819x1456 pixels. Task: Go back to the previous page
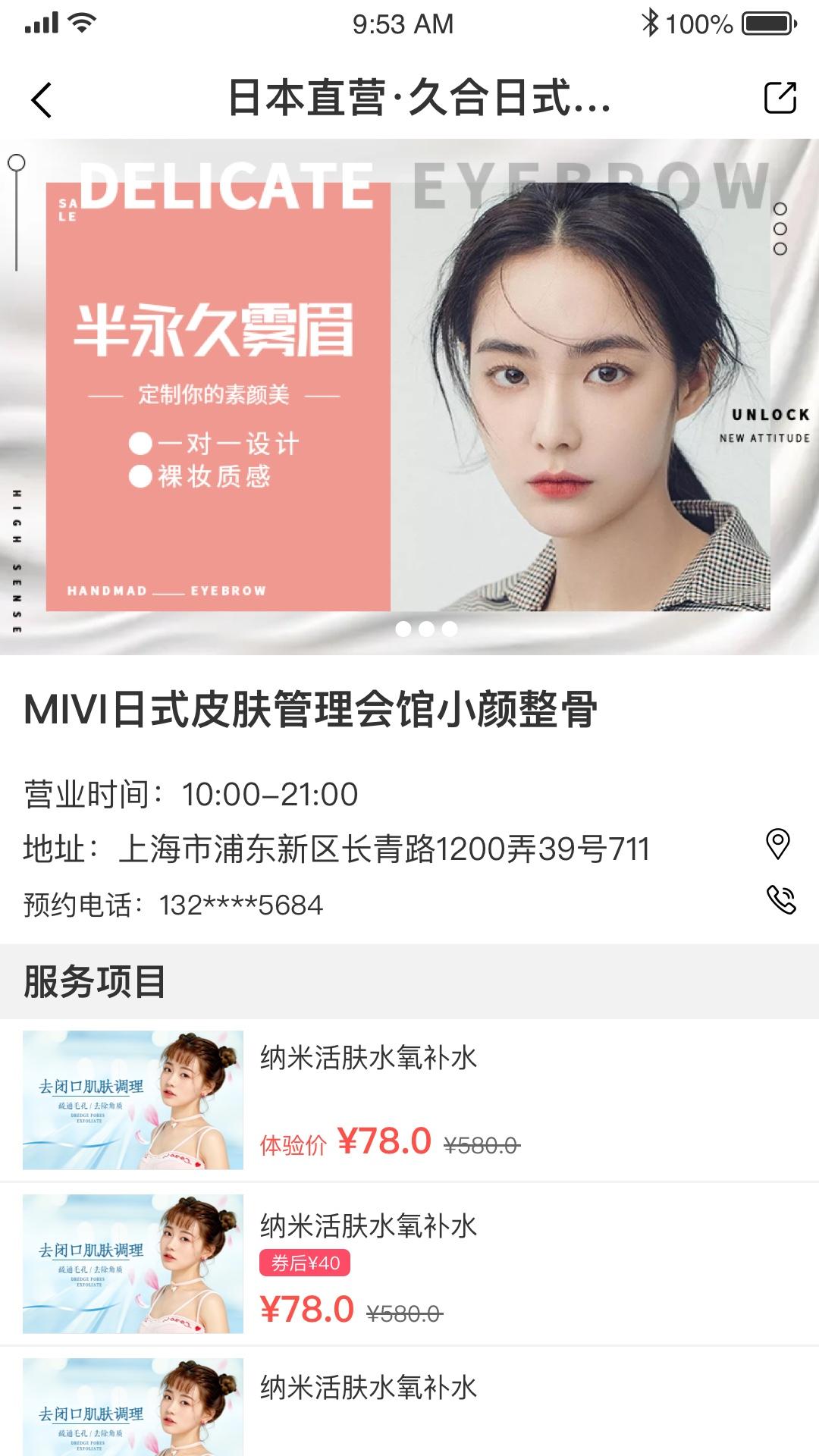(x=42, y=99)
